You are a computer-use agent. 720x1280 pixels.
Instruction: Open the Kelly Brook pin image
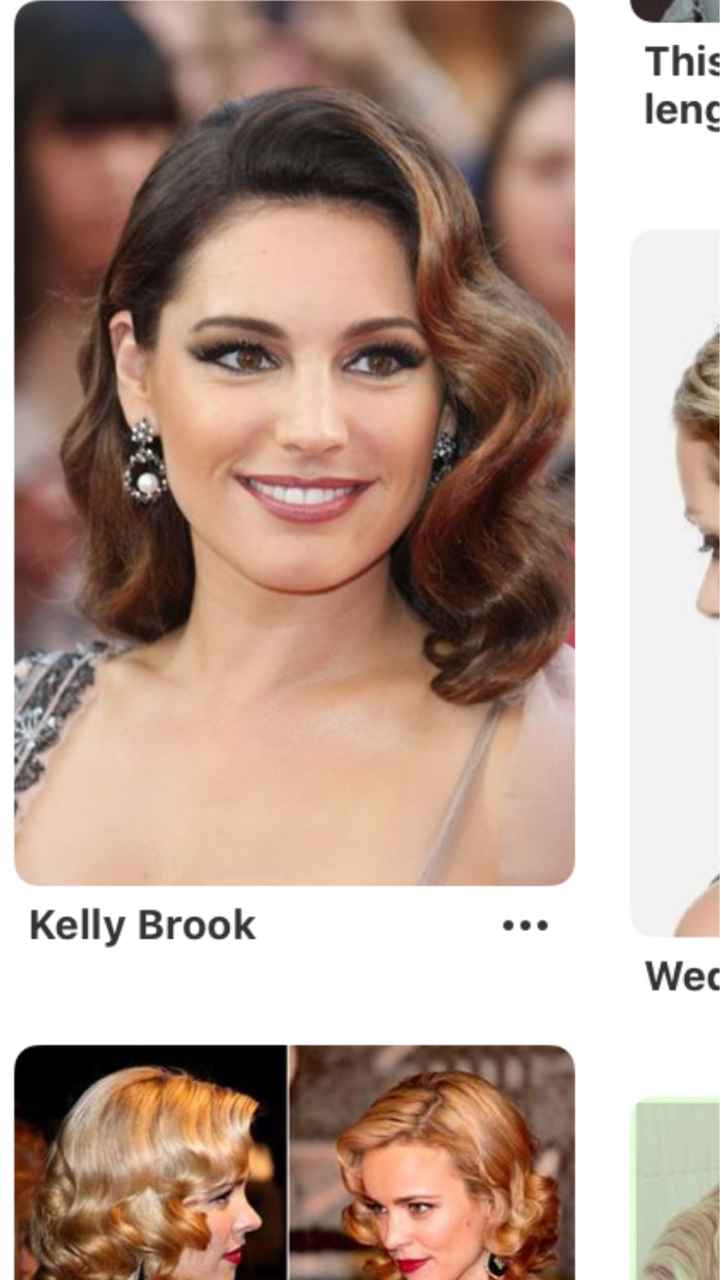click(294, 442)
